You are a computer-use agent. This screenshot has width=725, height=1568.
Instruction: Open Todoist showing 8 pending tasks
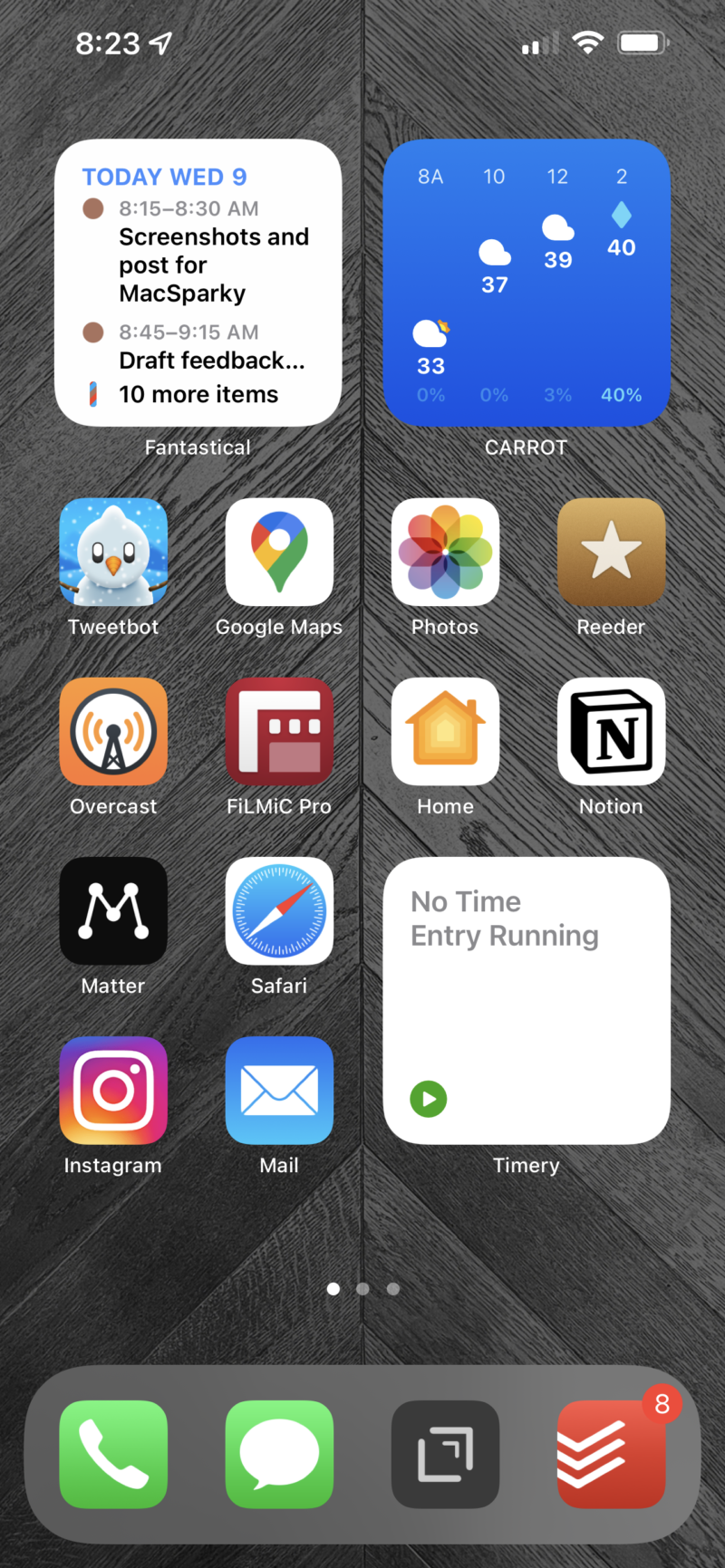point(611,1454)
